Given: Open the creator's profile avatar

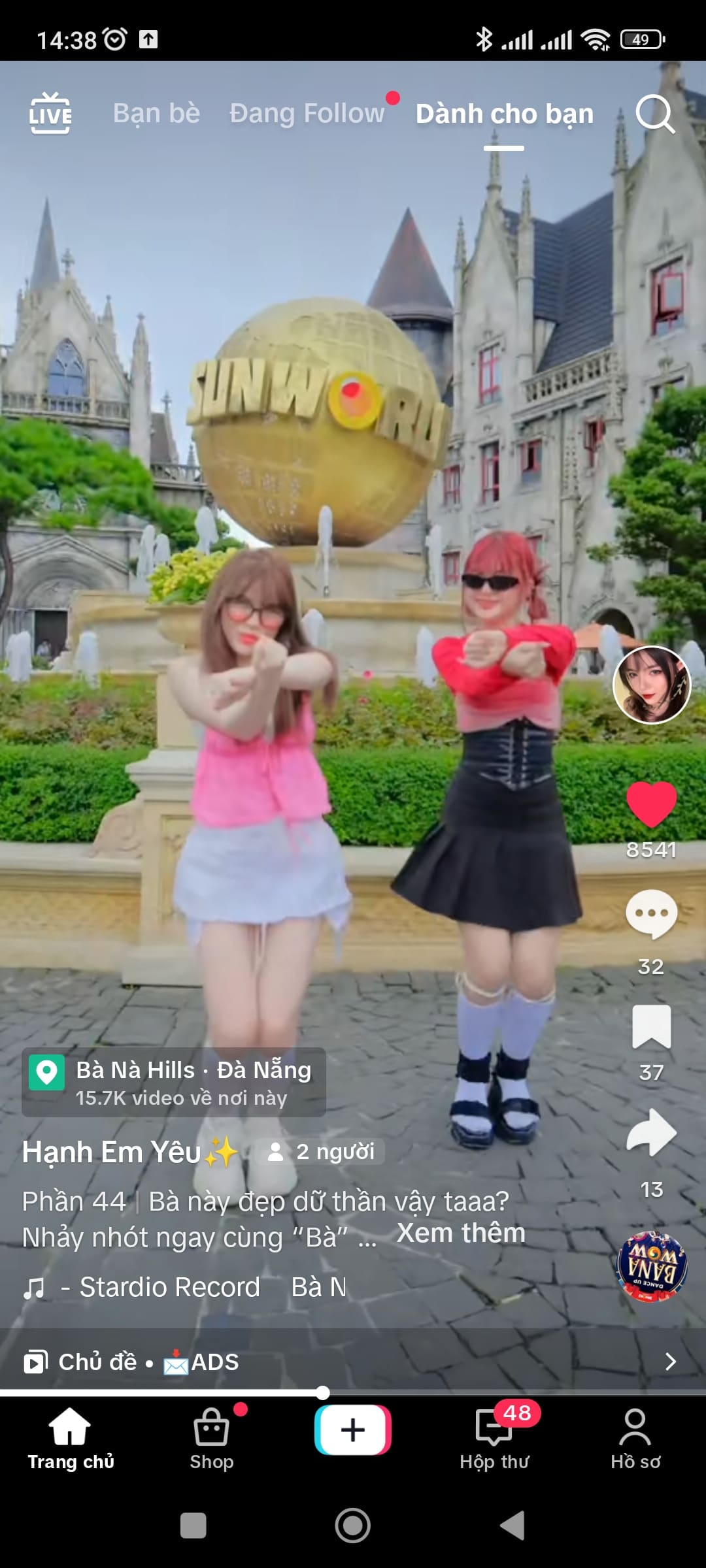Looking at the screenshot, I should tap(651, 685).
